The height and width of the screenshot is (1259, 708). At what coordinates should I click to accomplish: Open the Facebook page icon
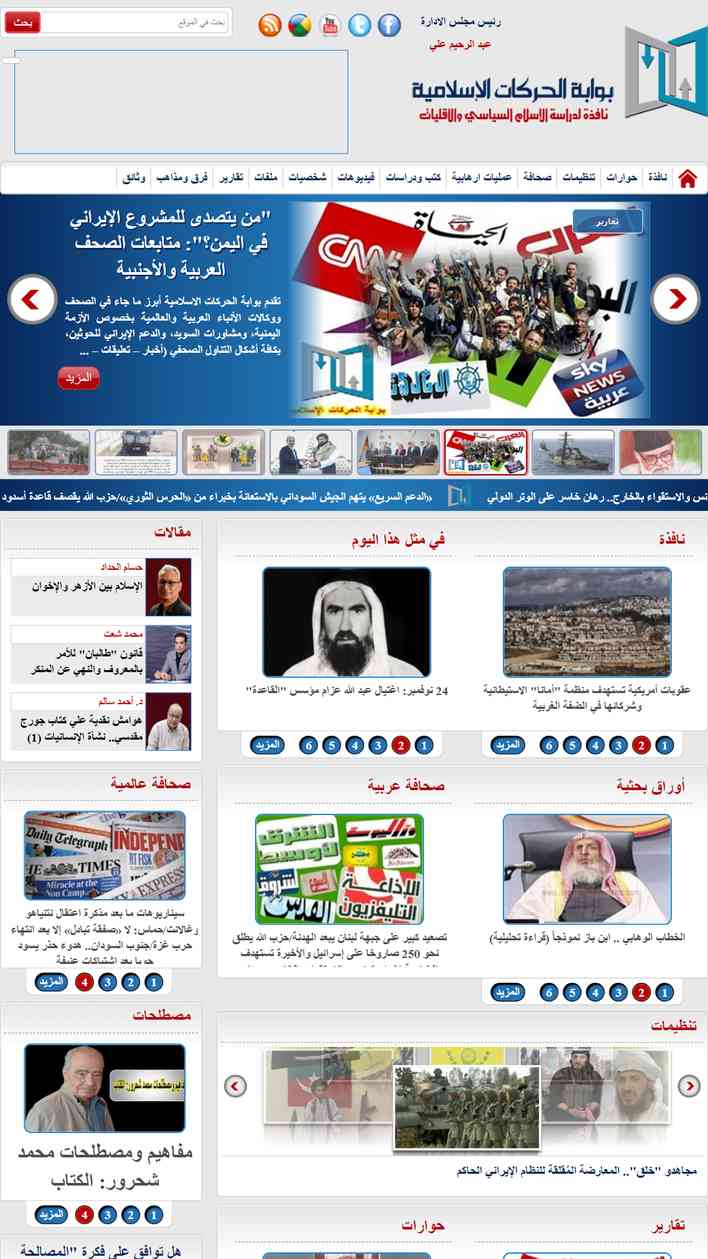click(x=389, y=26)
